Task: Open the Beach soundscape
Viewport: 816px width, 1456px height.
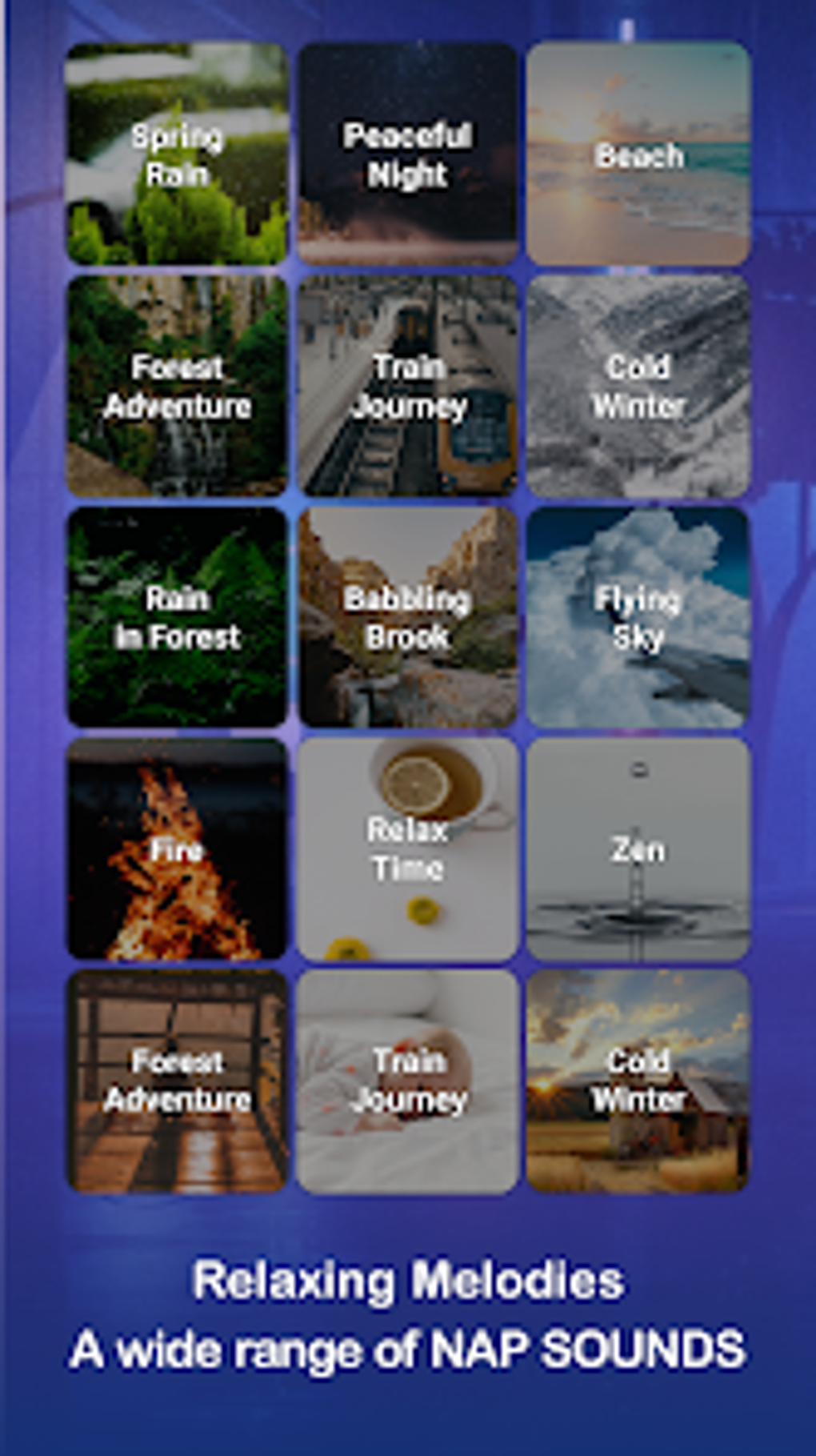Action: click(x=637, y=154)
